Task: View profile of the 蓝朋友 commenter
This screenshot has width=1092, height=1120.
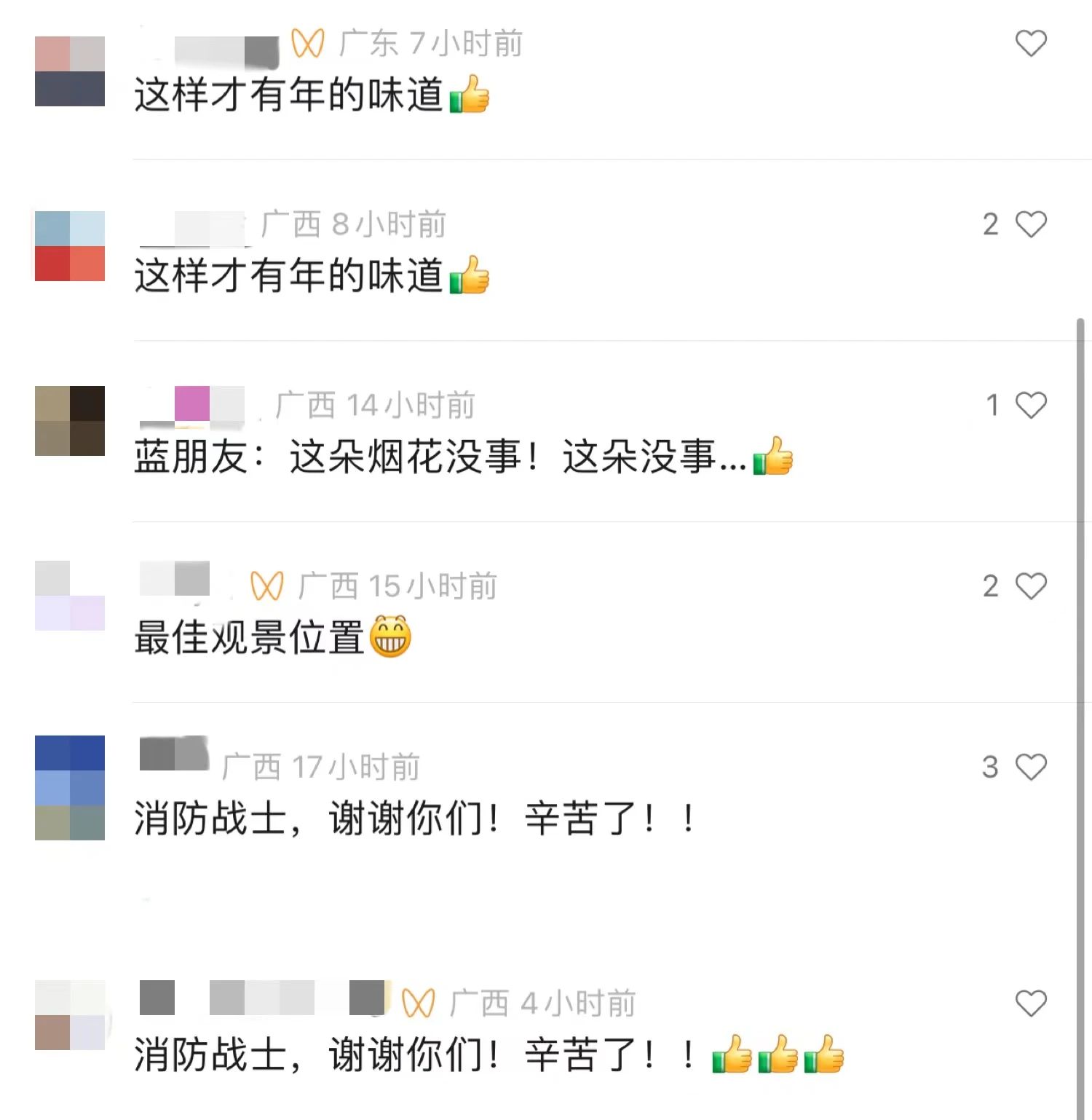Action: point(70,421)
